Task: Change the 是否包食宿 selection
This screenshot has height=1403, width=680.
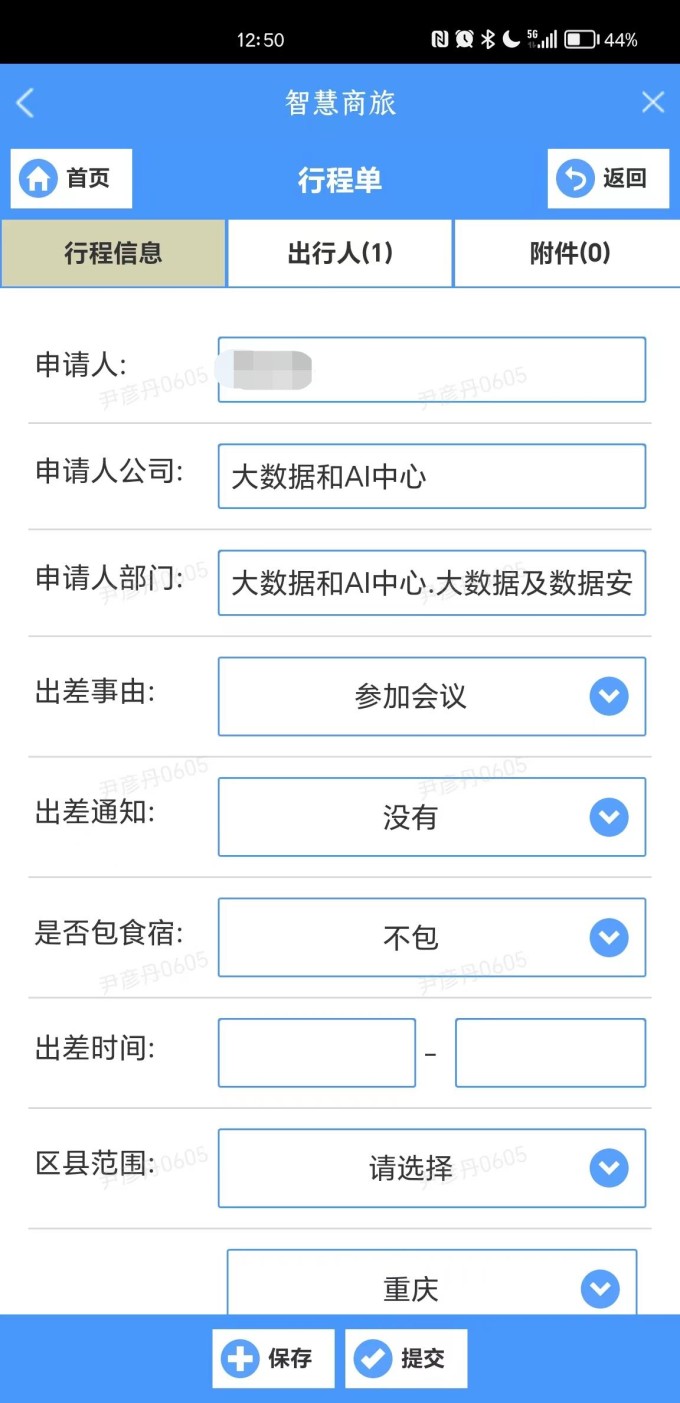Action: (x=431, y=937)
